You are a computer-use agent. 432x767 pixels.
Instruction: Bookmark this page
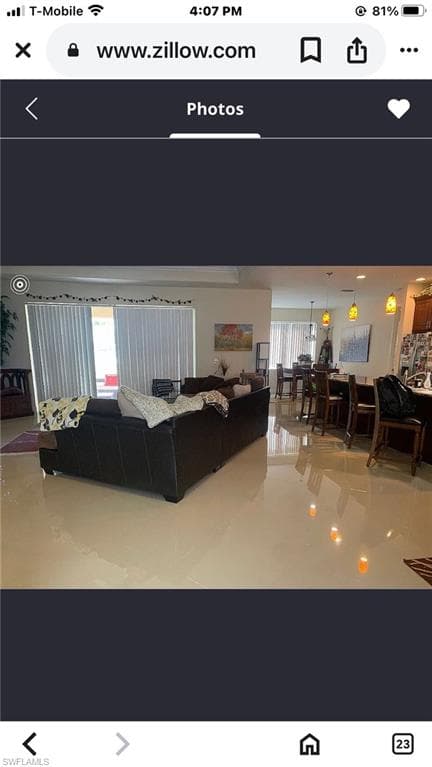[x=310, y=50]
